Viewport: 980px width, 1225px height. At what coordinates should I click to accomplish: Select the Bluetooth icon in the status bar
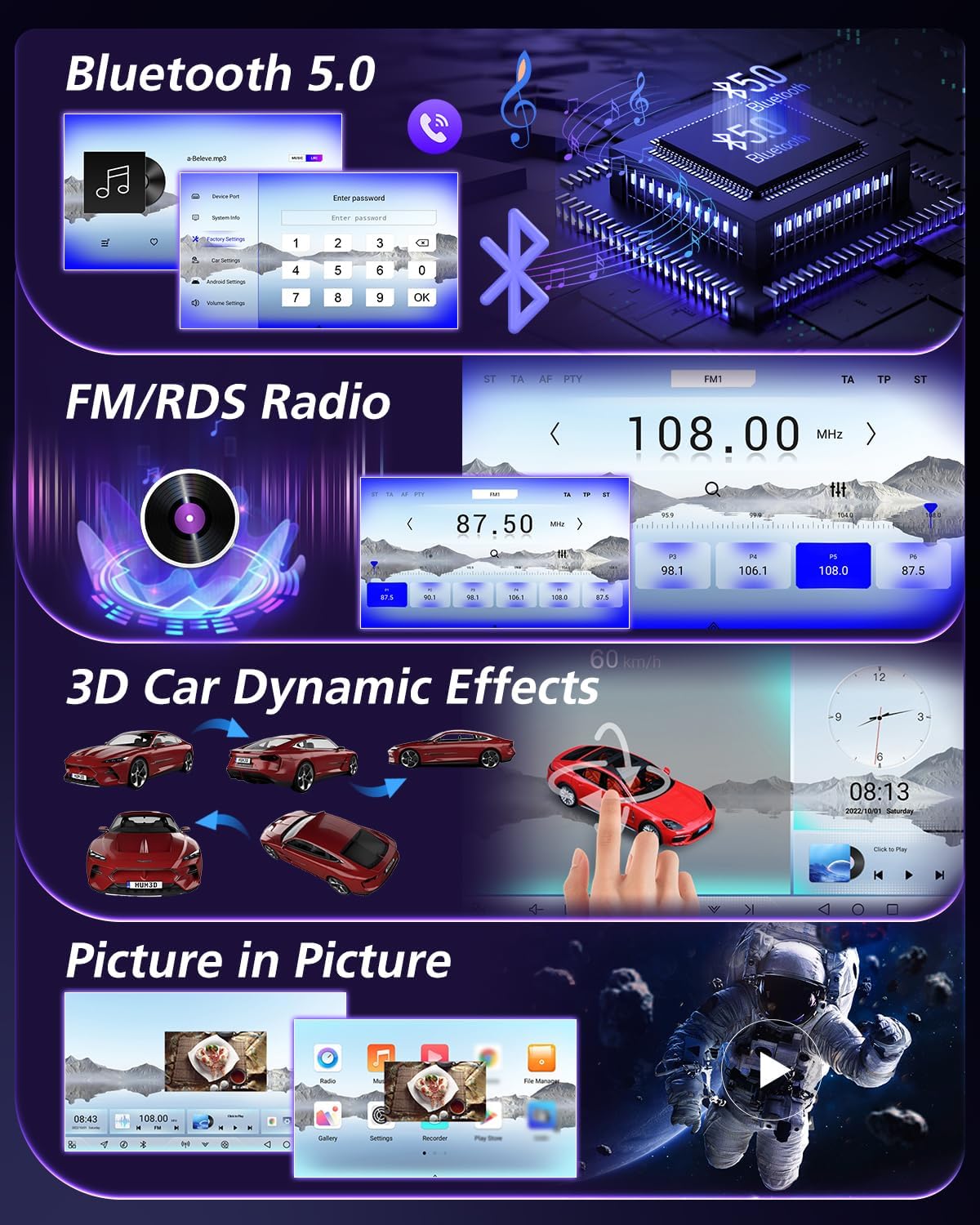(x=143, y=1144)
